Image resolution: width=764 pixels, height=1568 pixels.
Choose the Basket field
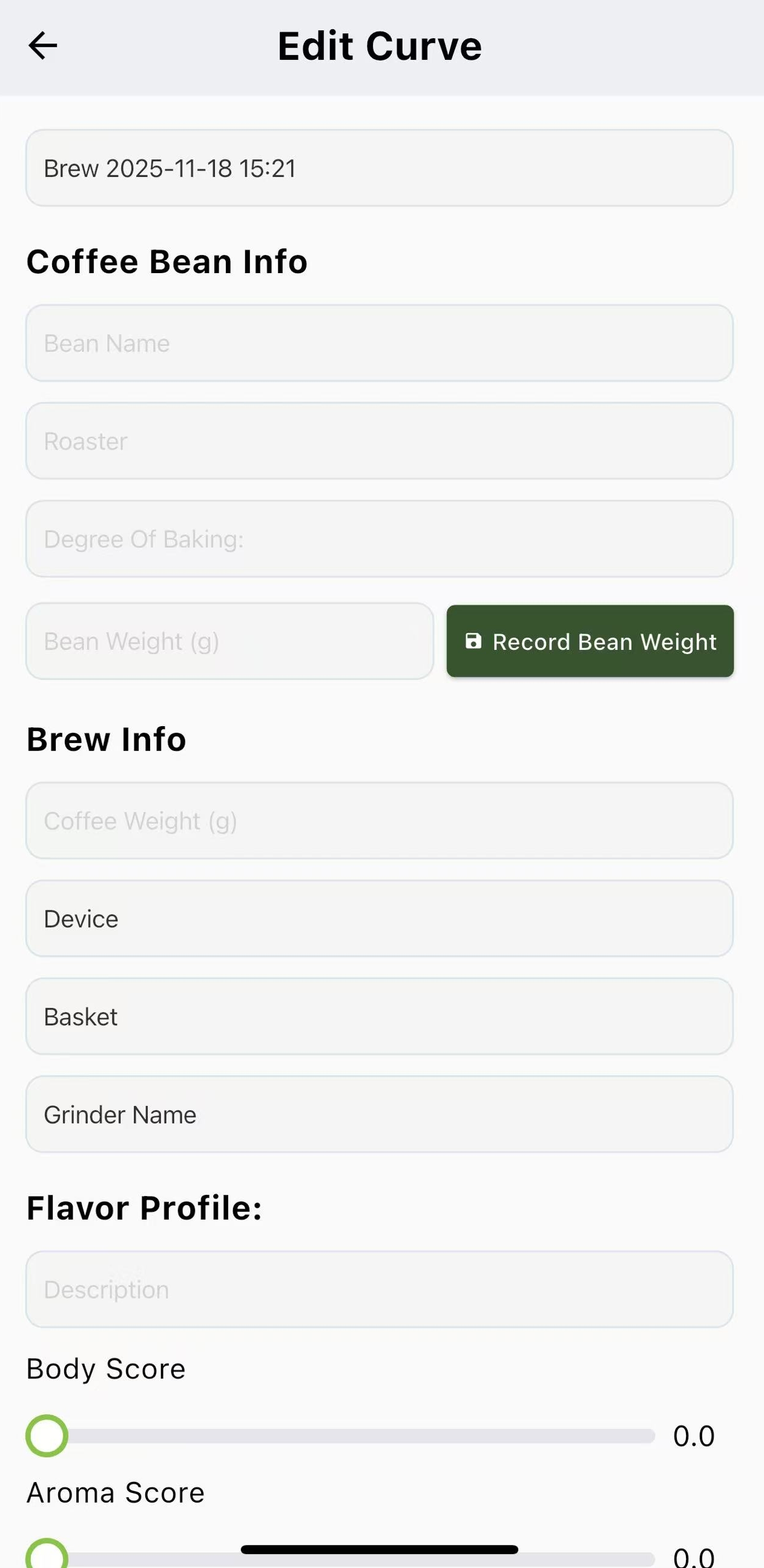tap(379, 1016)
